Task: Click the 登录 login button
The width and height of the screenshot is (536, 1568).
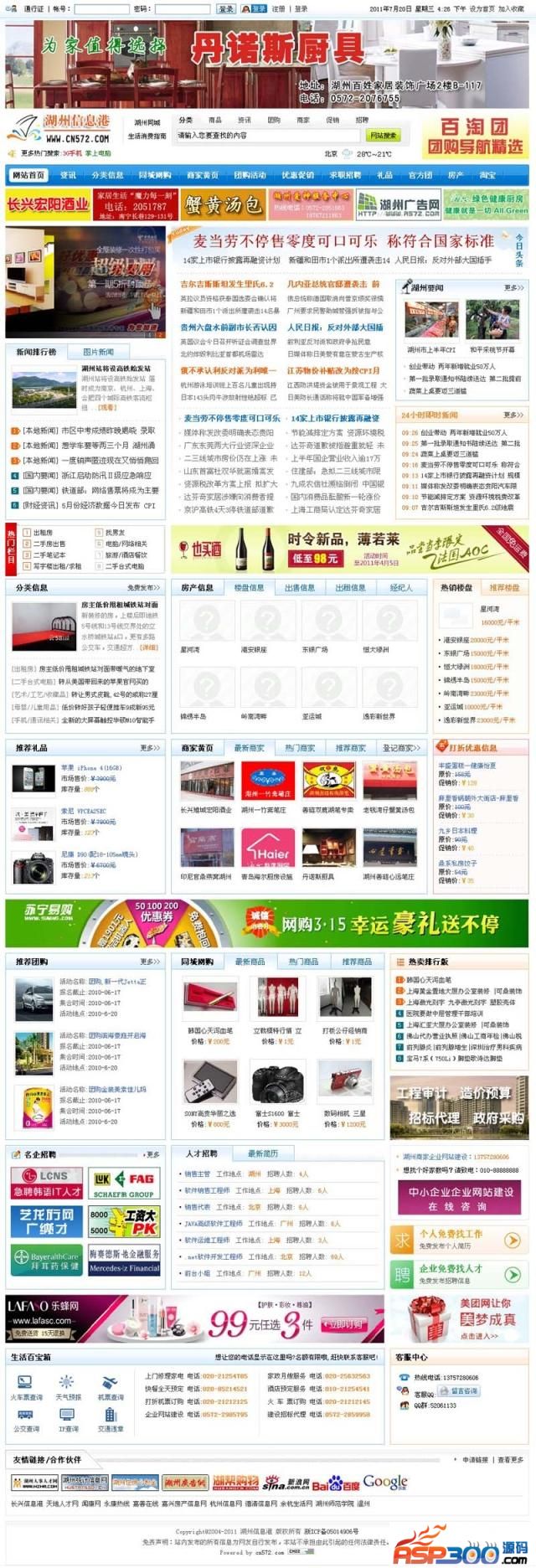Action: click(x=226, y=9)
